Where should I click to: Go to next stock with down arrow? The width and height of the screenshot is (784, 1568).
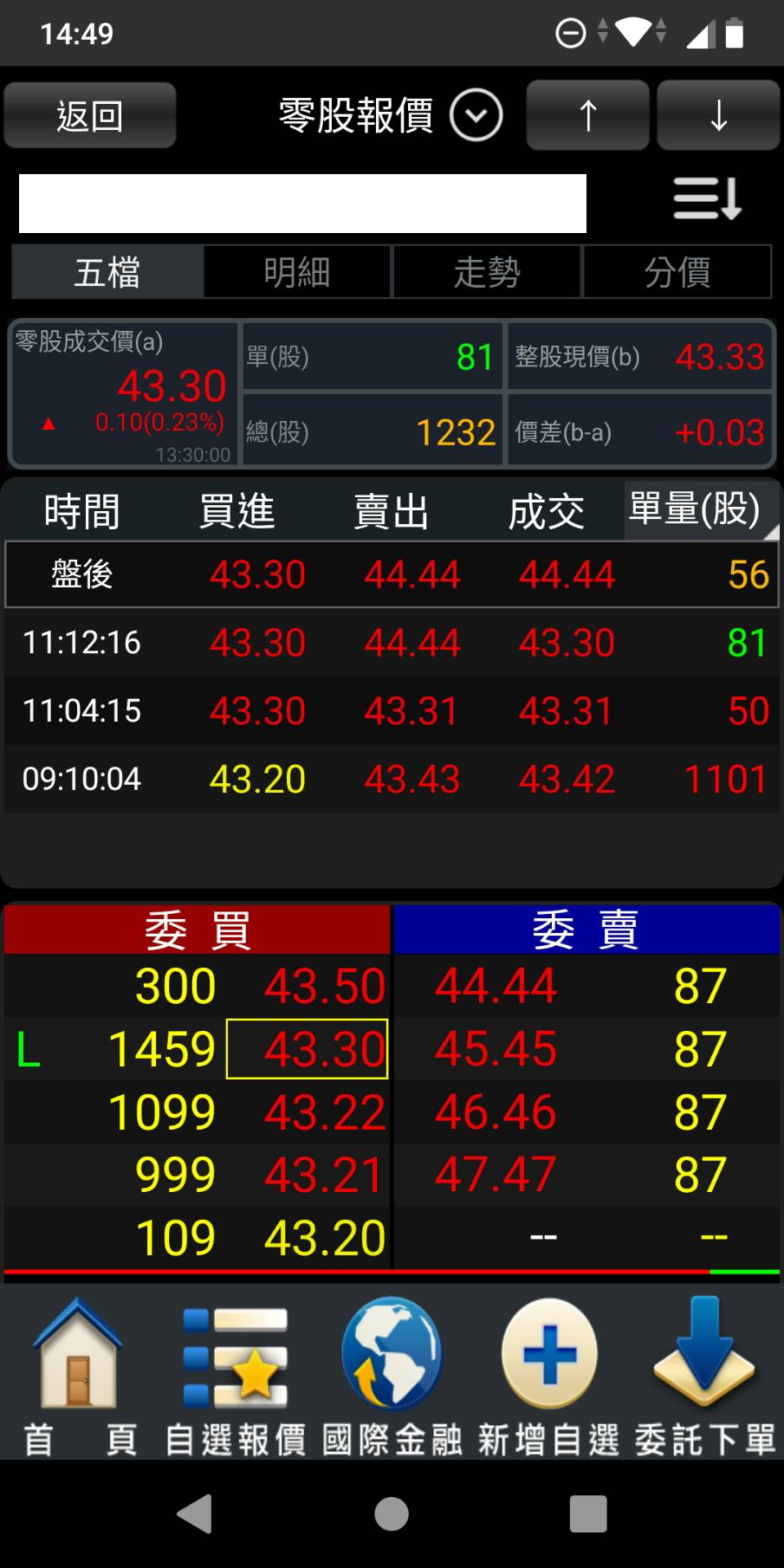point(718,115)
